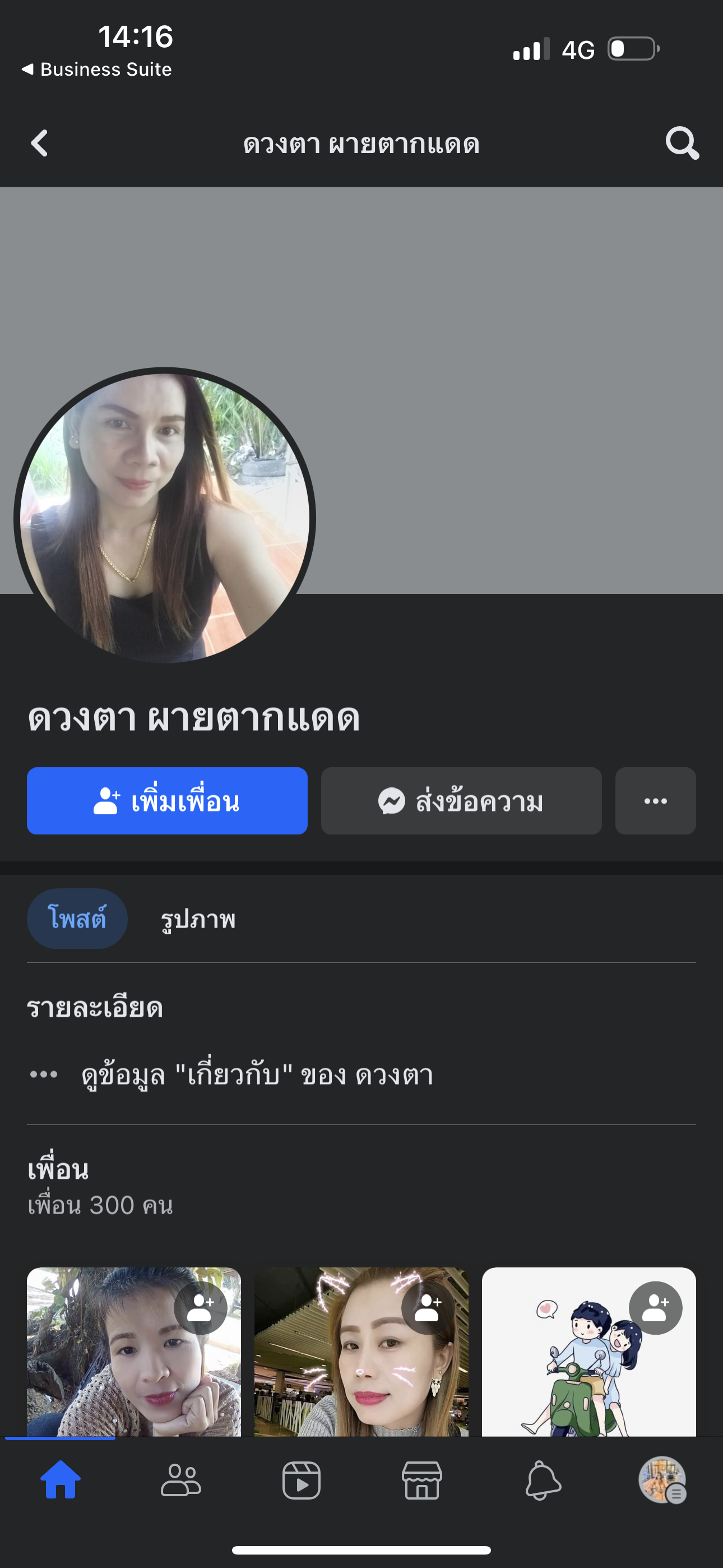The image size is (723, 1568).
Task: Send a message via ส่งข้อความ
Action: click(461, 801)
